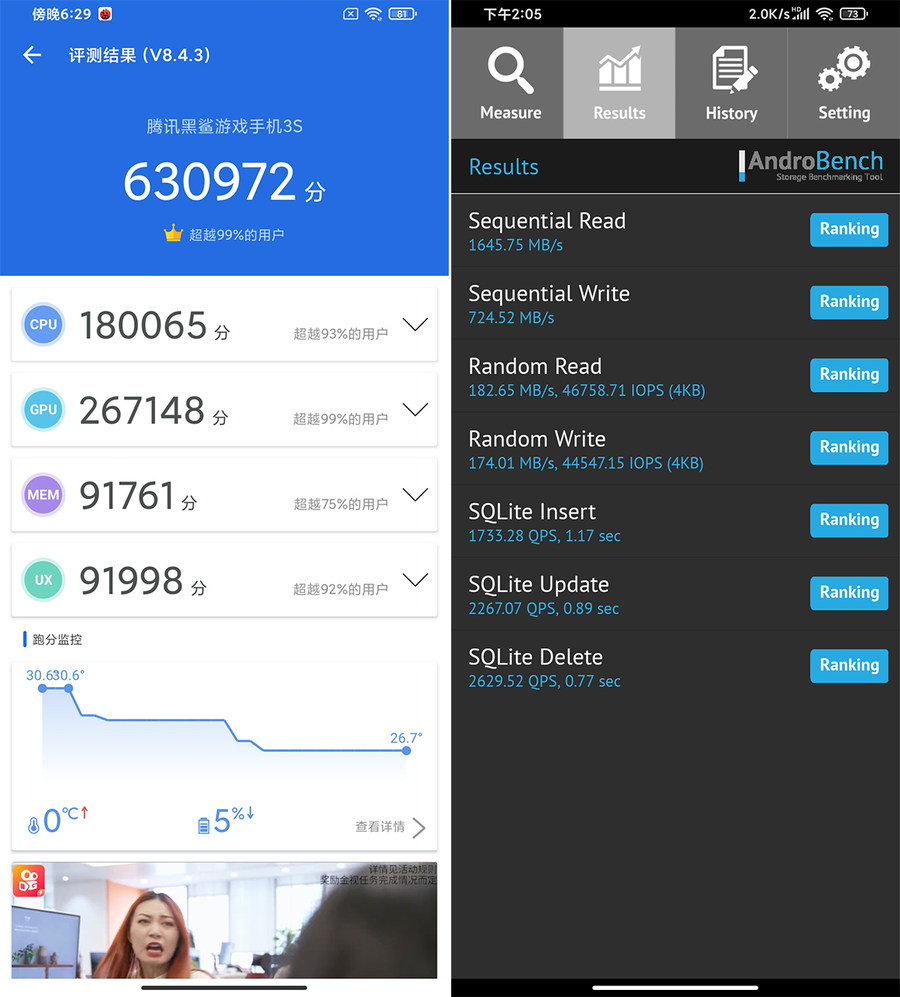The image size is (900, 997).
Task: Expand the GPU score breakdown
Action: pyautogui.click(x=414, y=410)
